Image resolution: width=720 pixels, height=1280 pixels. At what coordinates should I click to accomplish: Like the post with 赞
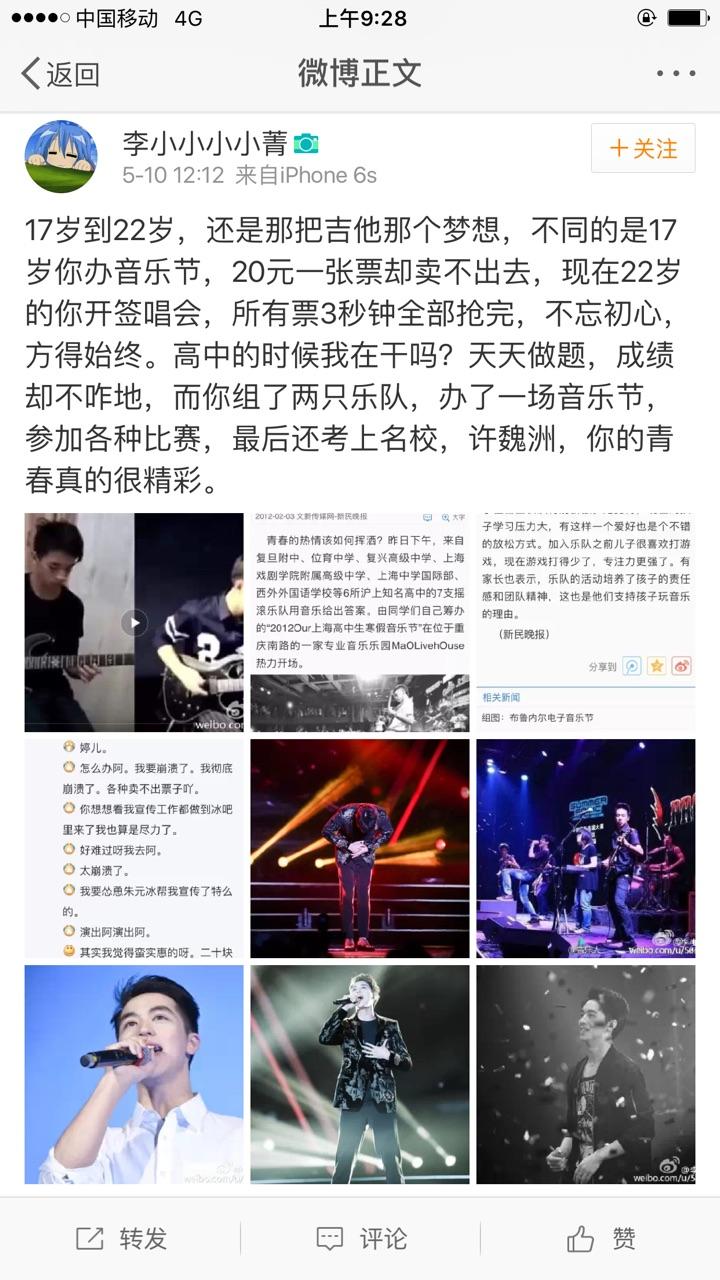[600, 1239]
